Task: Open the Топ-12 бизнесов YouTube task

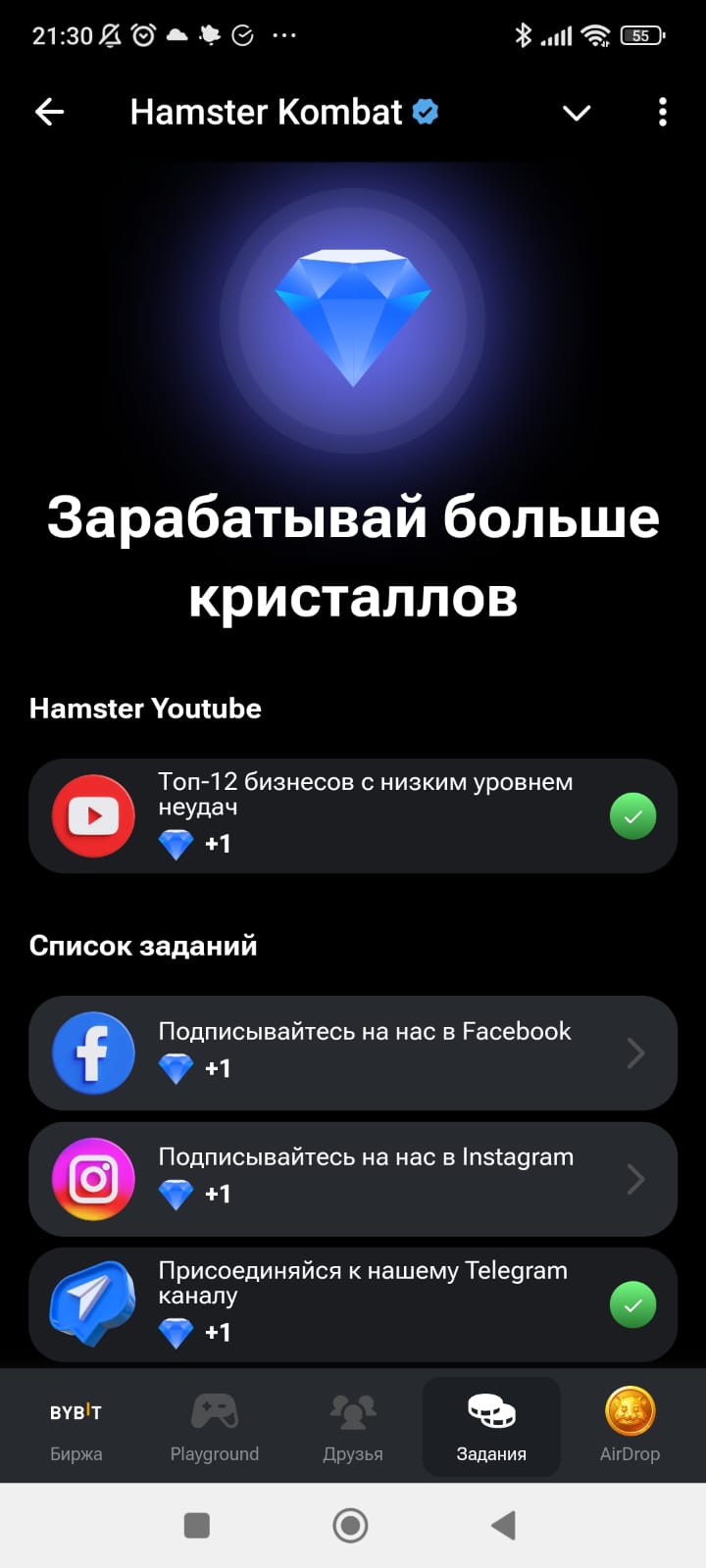Action: click(353, 815)
